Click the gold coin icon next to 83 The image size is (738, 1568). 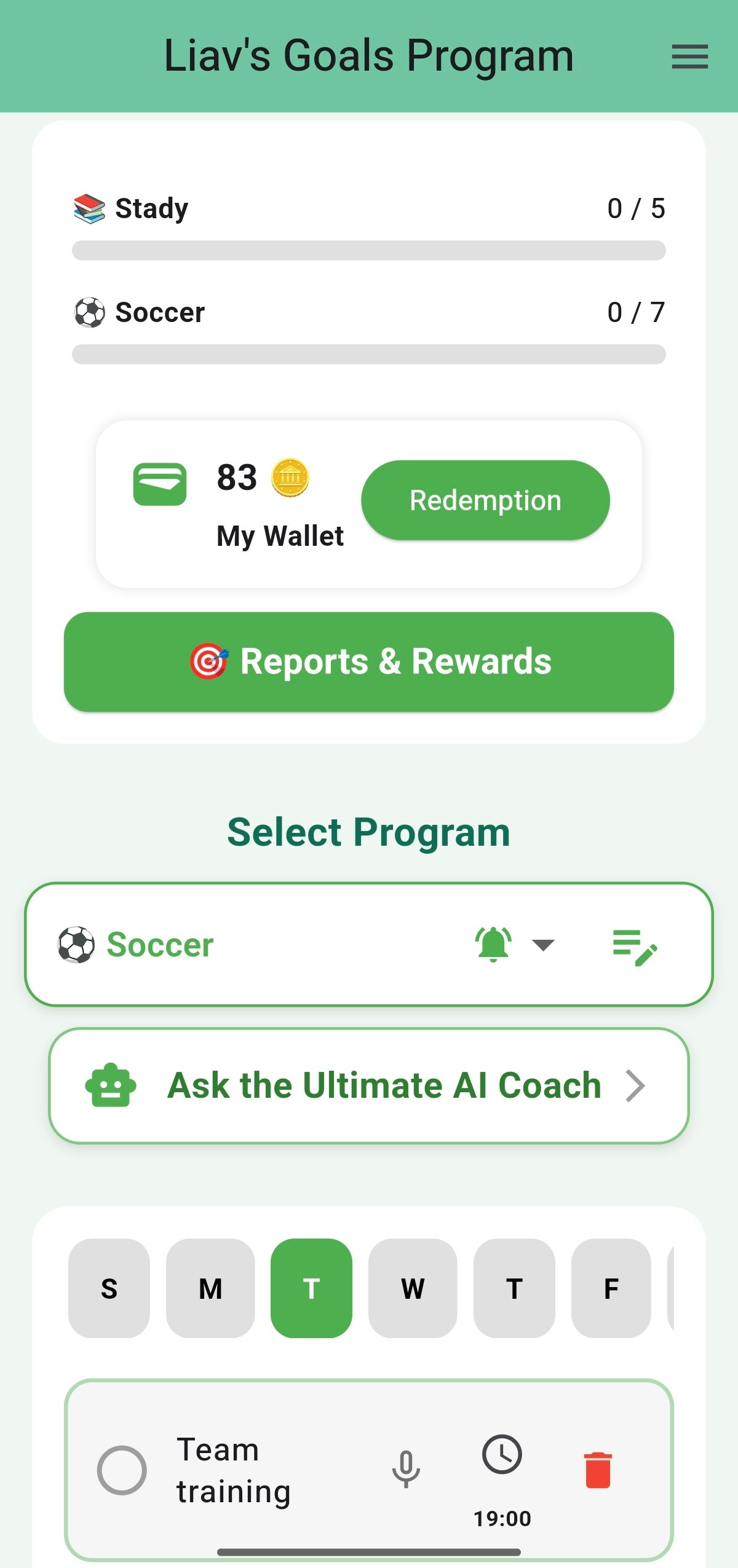click(x=290, y=478)
